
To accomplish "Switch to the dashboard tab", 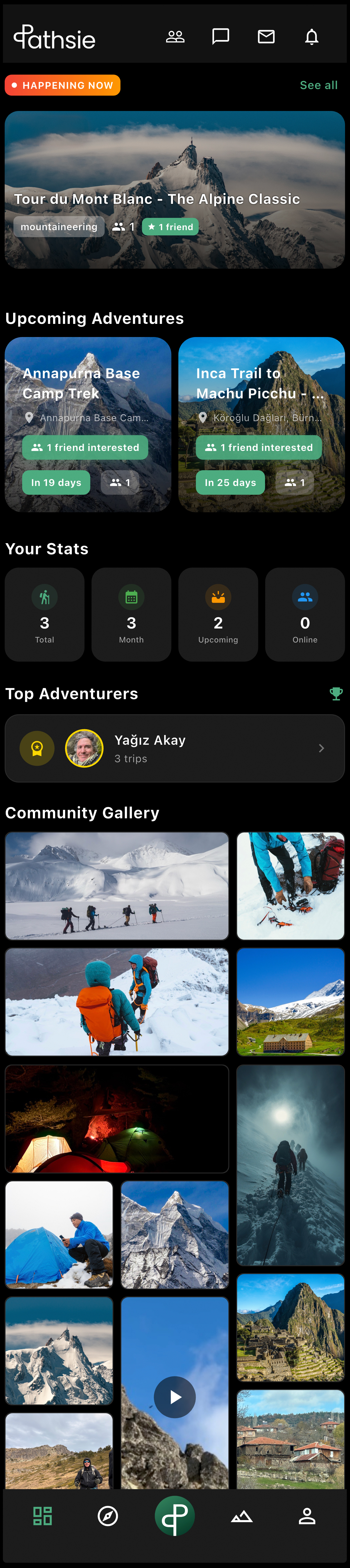I will point(43,1516).
